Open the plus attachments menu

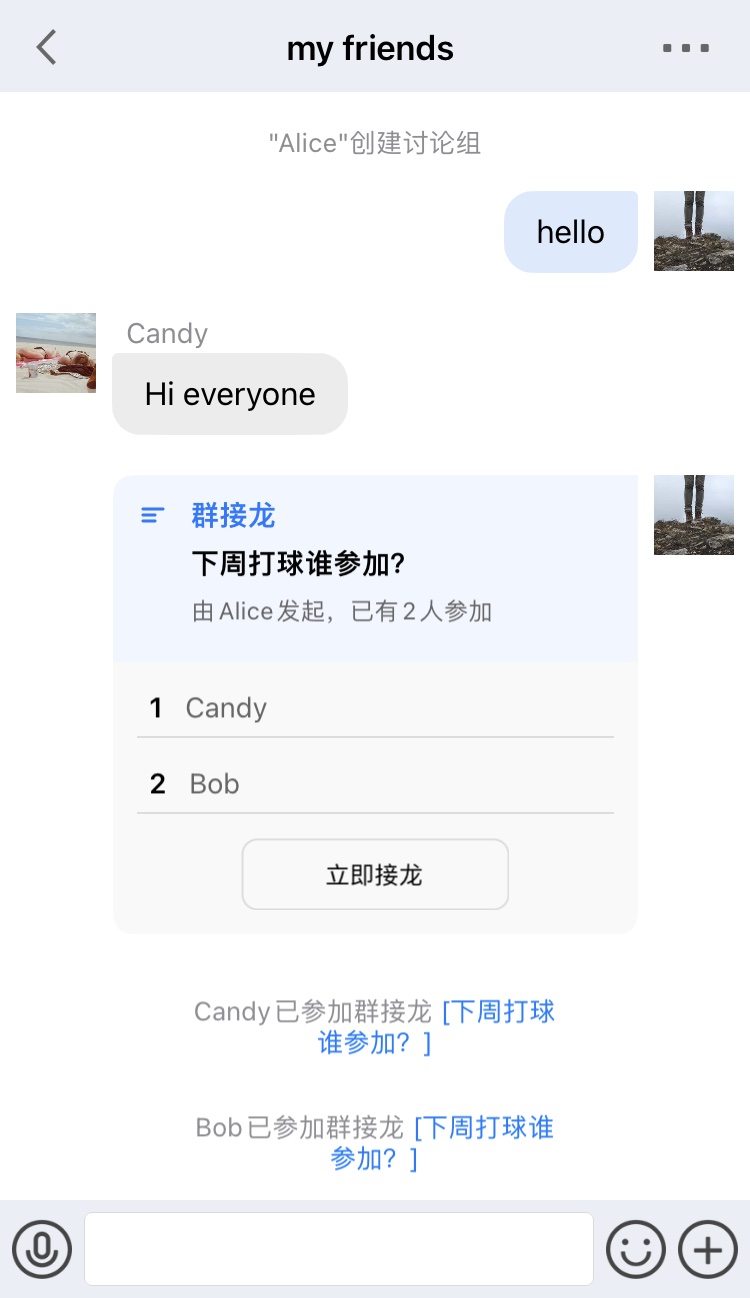(708, 1249)
